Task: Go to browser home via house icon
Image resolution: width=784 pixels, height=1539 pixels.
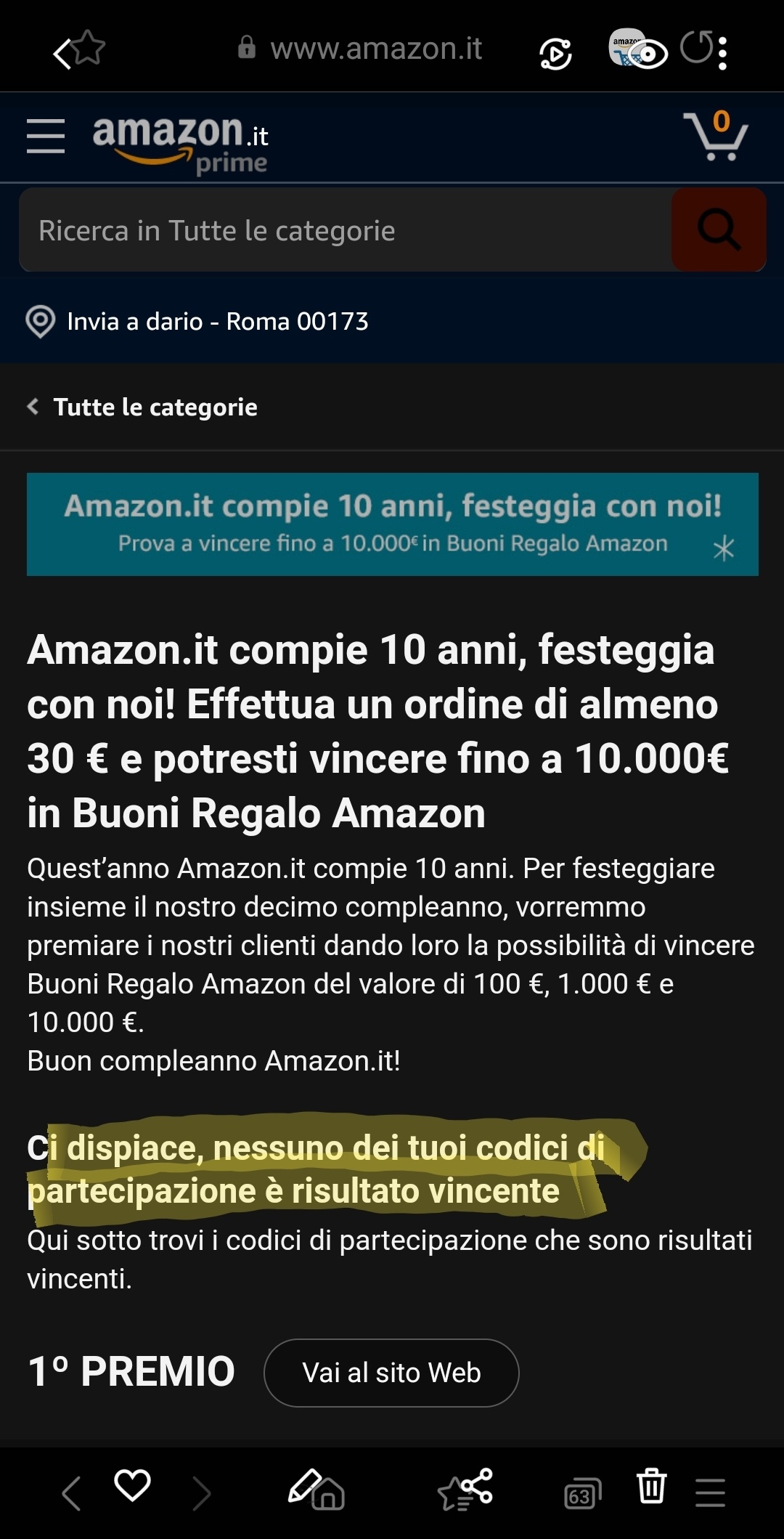Action: pos(328,1495)
